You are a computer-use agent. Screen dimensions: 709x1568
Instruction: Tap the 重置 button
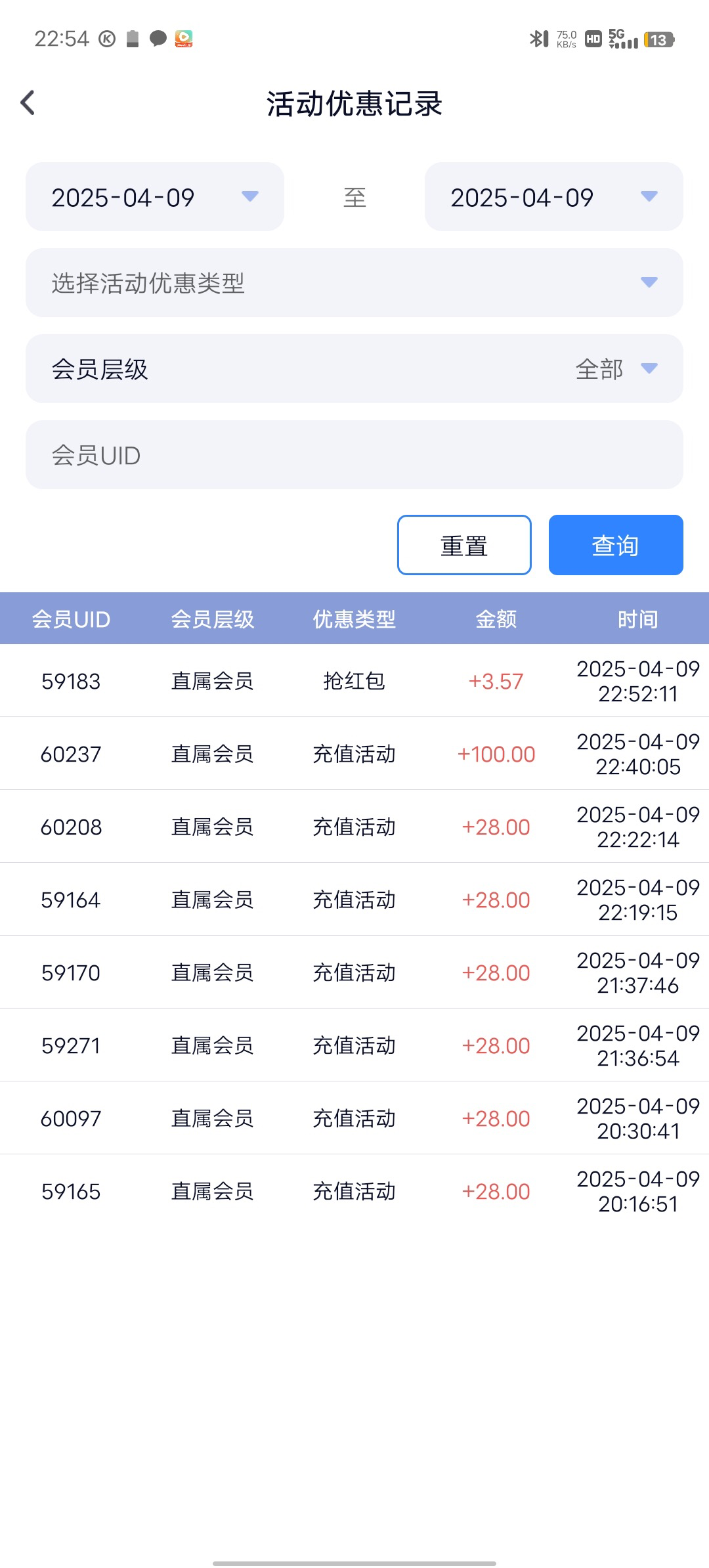[x=464, y=545]
